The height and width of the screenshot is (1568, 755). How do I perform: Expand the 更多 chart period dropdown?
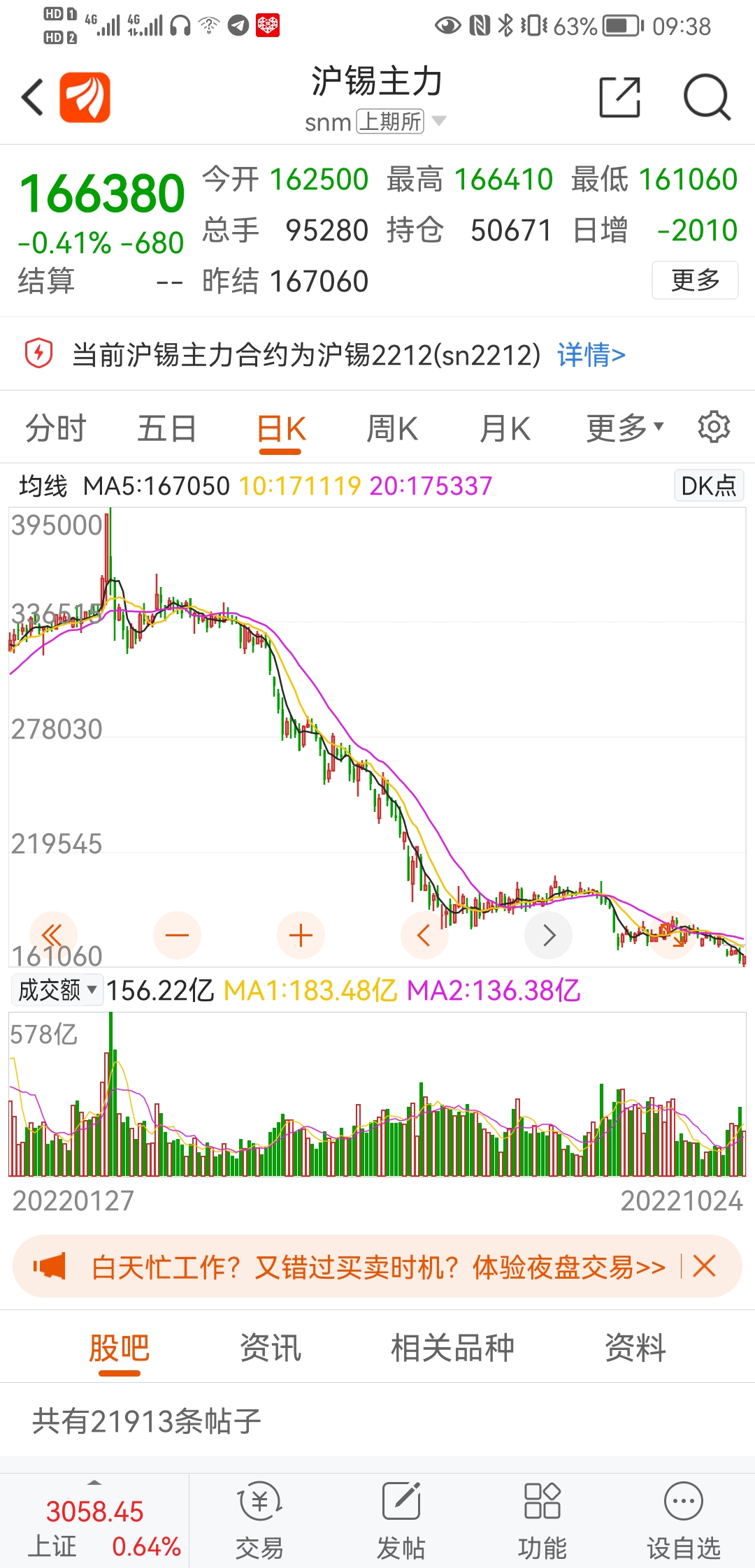(624, 428)
